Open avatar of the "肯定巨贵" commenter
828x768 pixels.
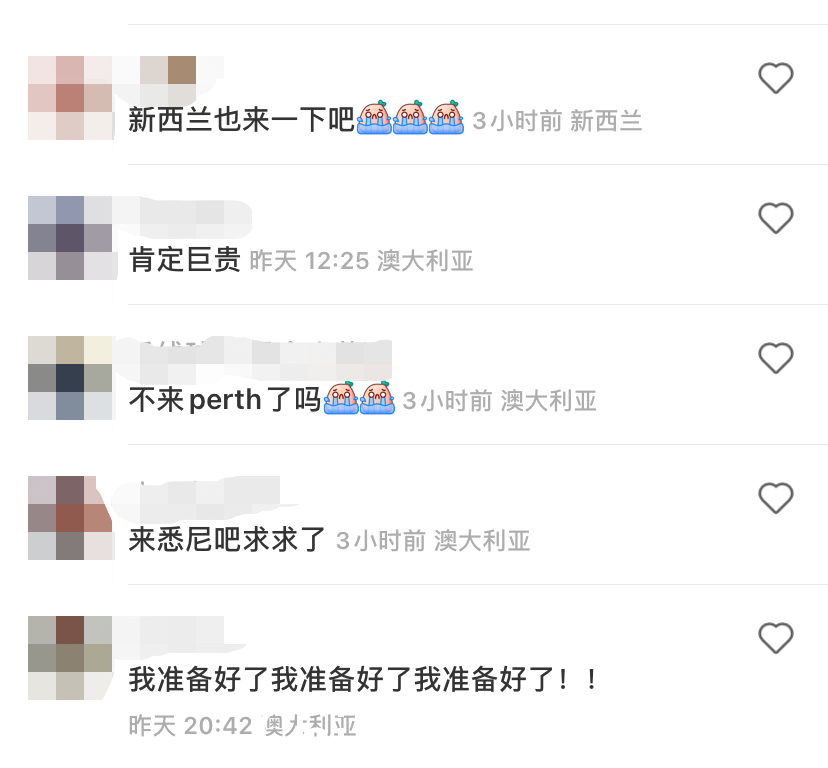[69, 238]
